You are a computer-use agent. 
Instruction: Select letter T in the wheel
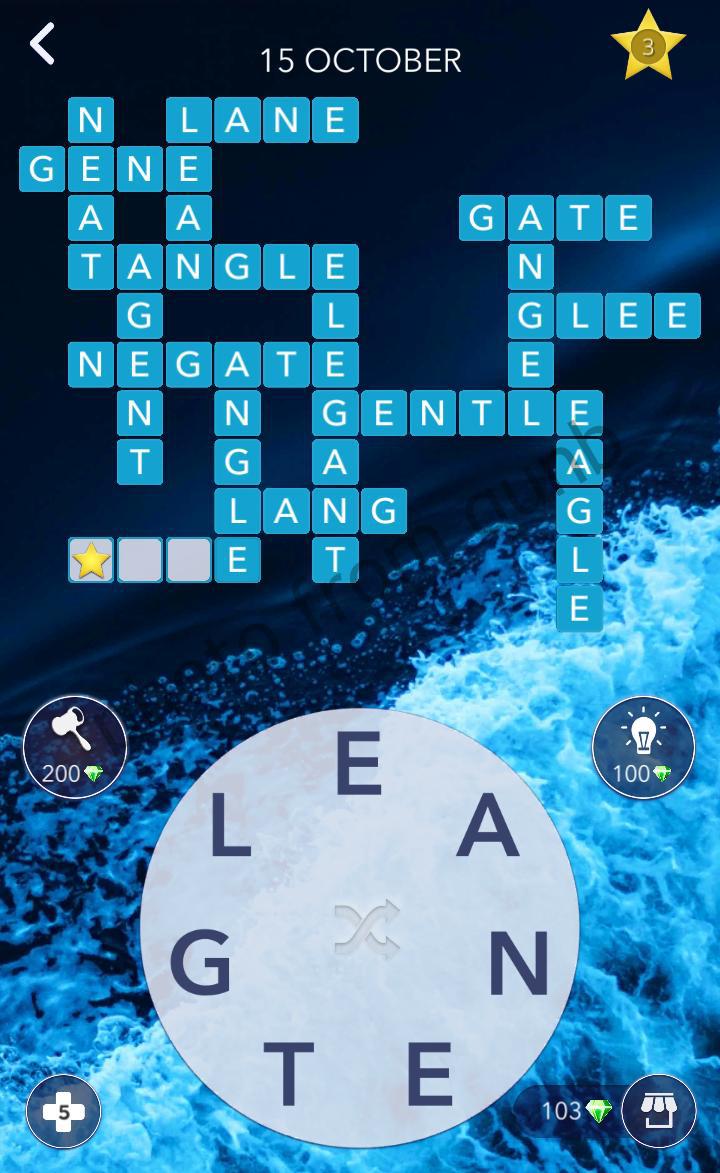[x=288, y=1073]
